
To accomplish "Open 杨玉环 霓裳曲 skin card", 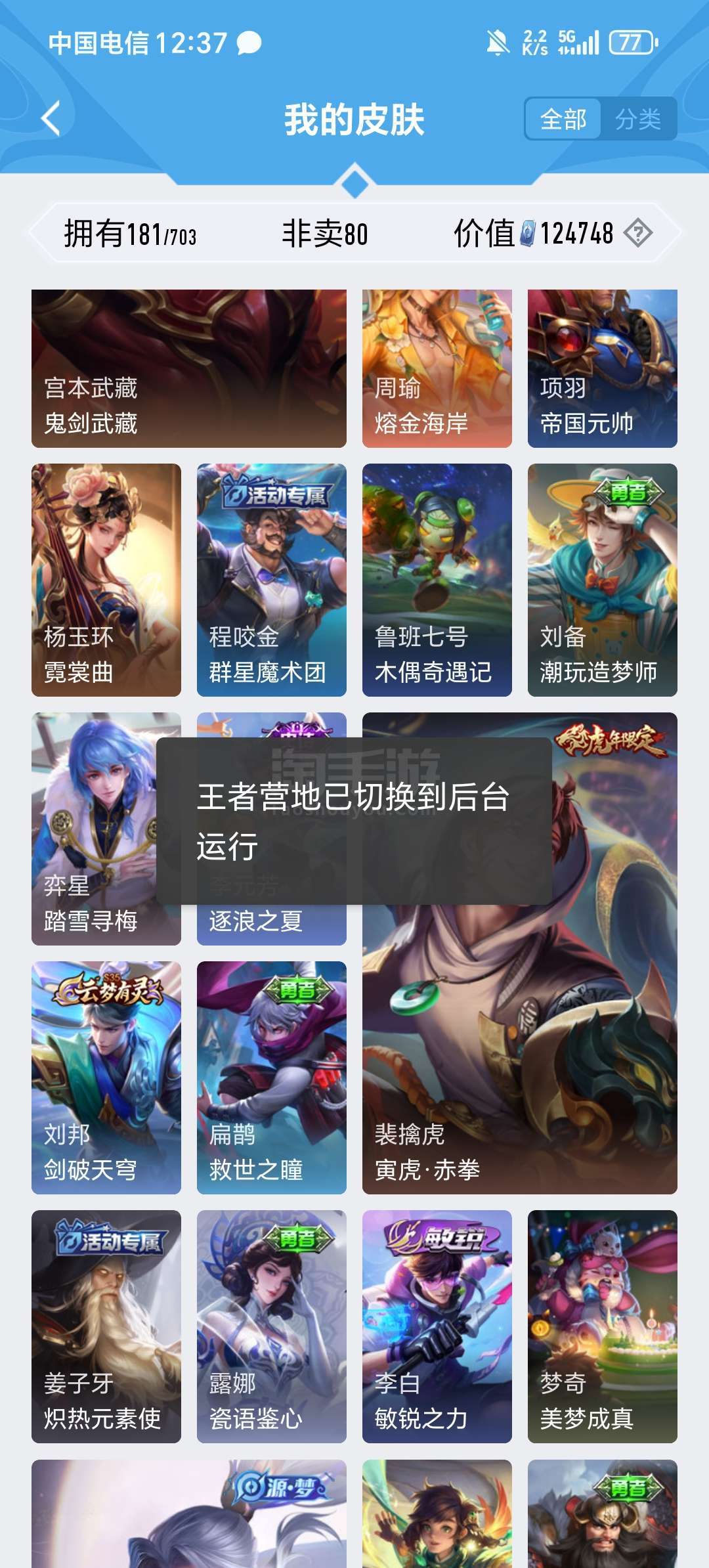I will 106,580.
